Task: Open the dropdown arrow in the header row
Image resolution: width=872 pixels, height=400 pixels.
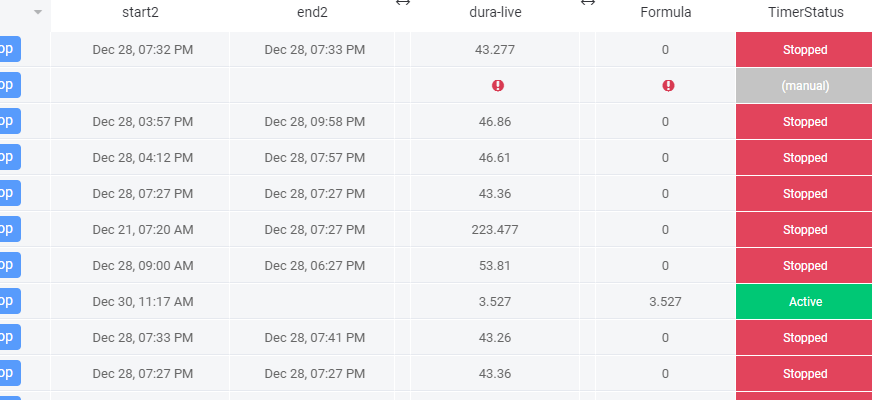Action: click(x=38, y=12)
